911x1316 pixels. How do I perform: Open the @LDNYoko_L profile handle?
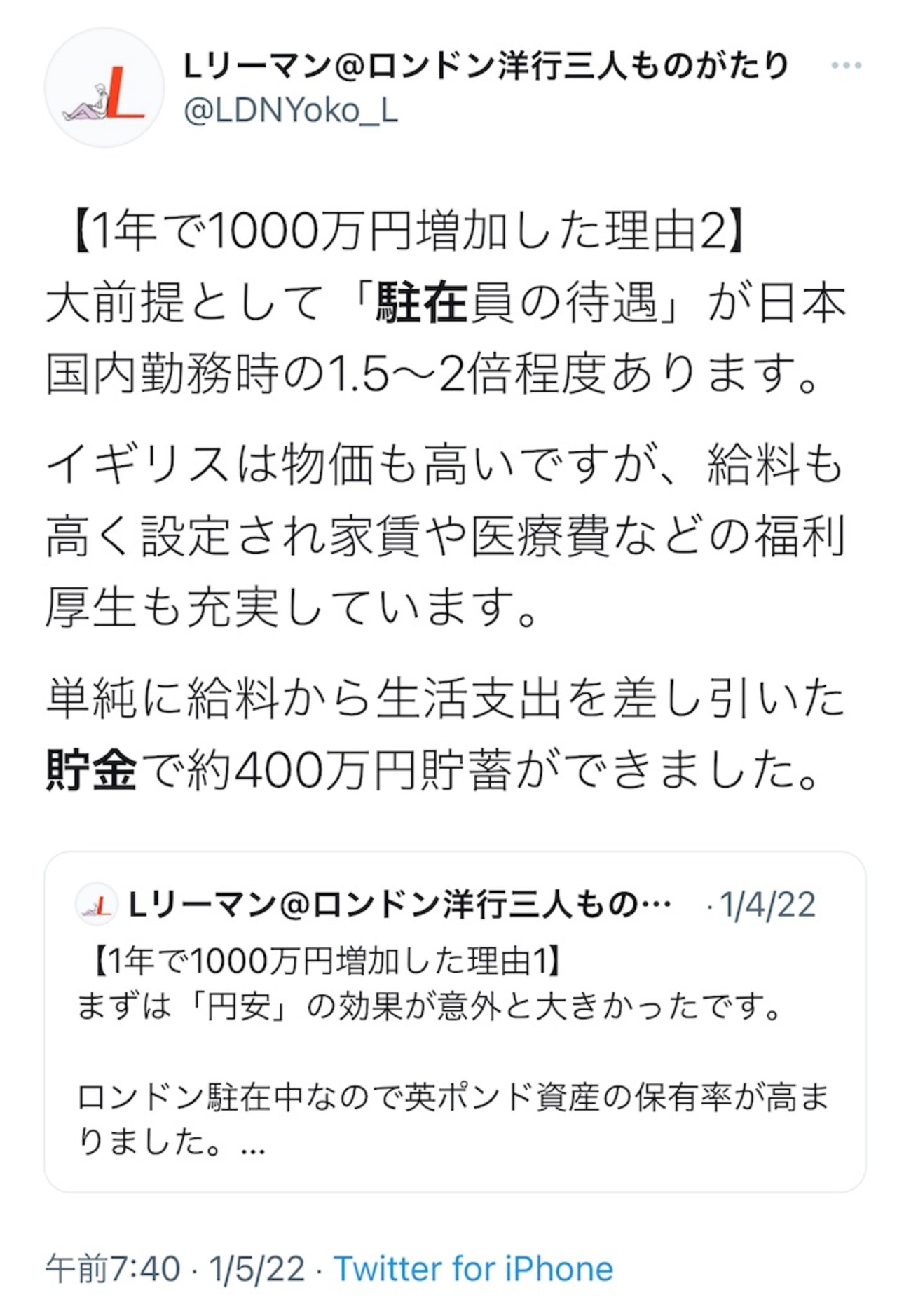[x=291, y=111]
